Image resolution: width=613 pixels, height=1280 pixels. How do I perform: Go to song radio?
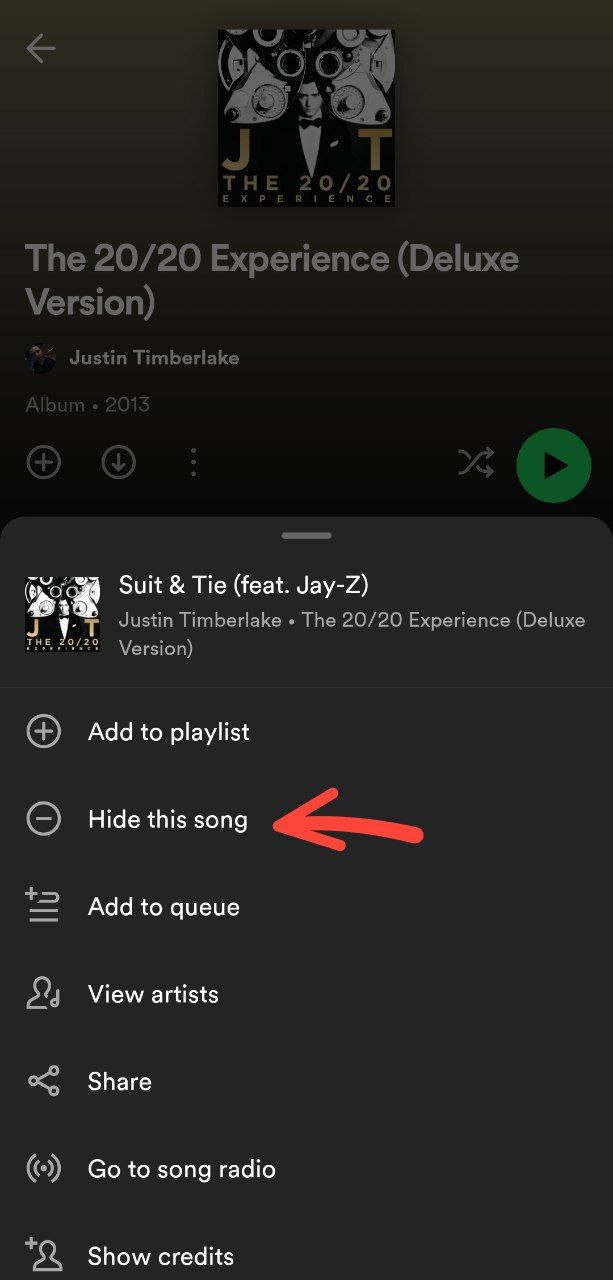(181, 1169)
